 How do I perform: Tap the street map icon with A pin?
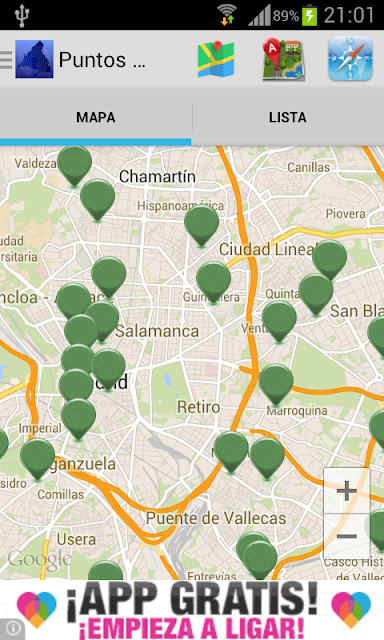pos(283,59)
